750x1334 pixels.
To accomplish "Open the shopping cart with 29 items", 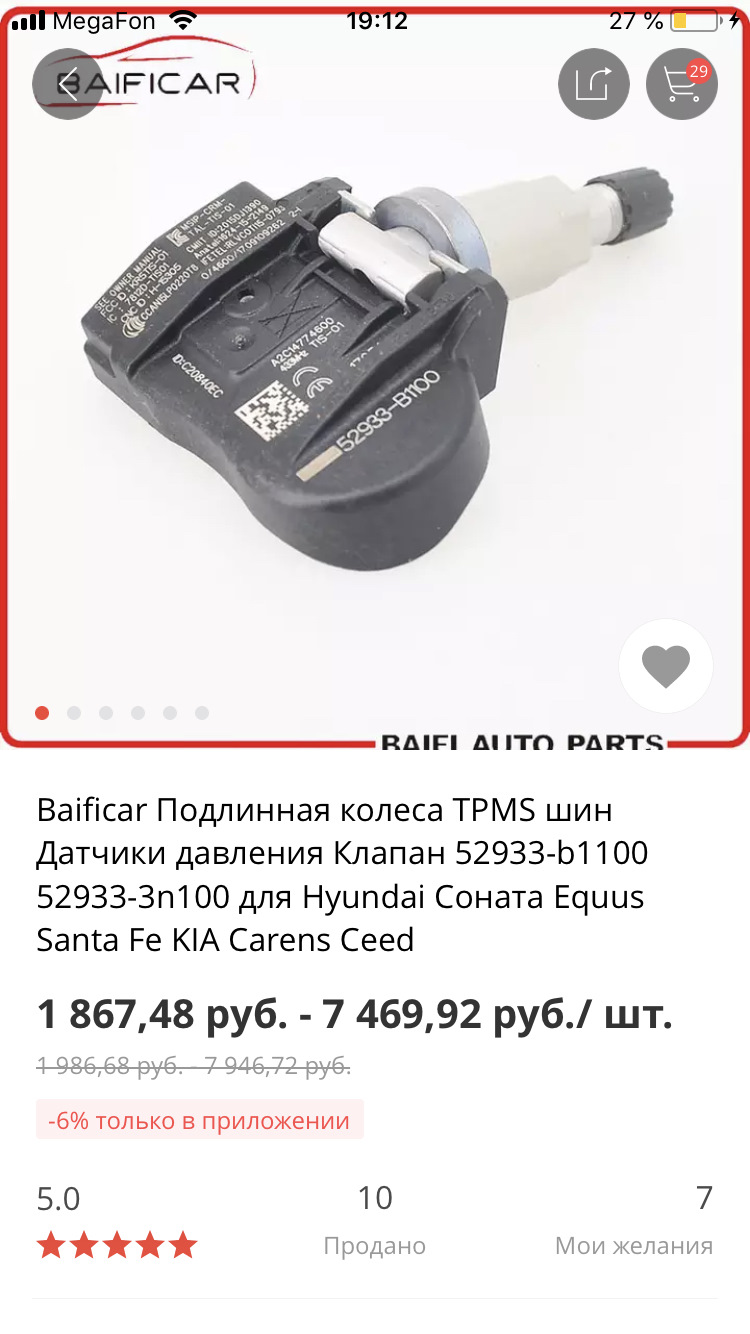I will tap(682, 84).
